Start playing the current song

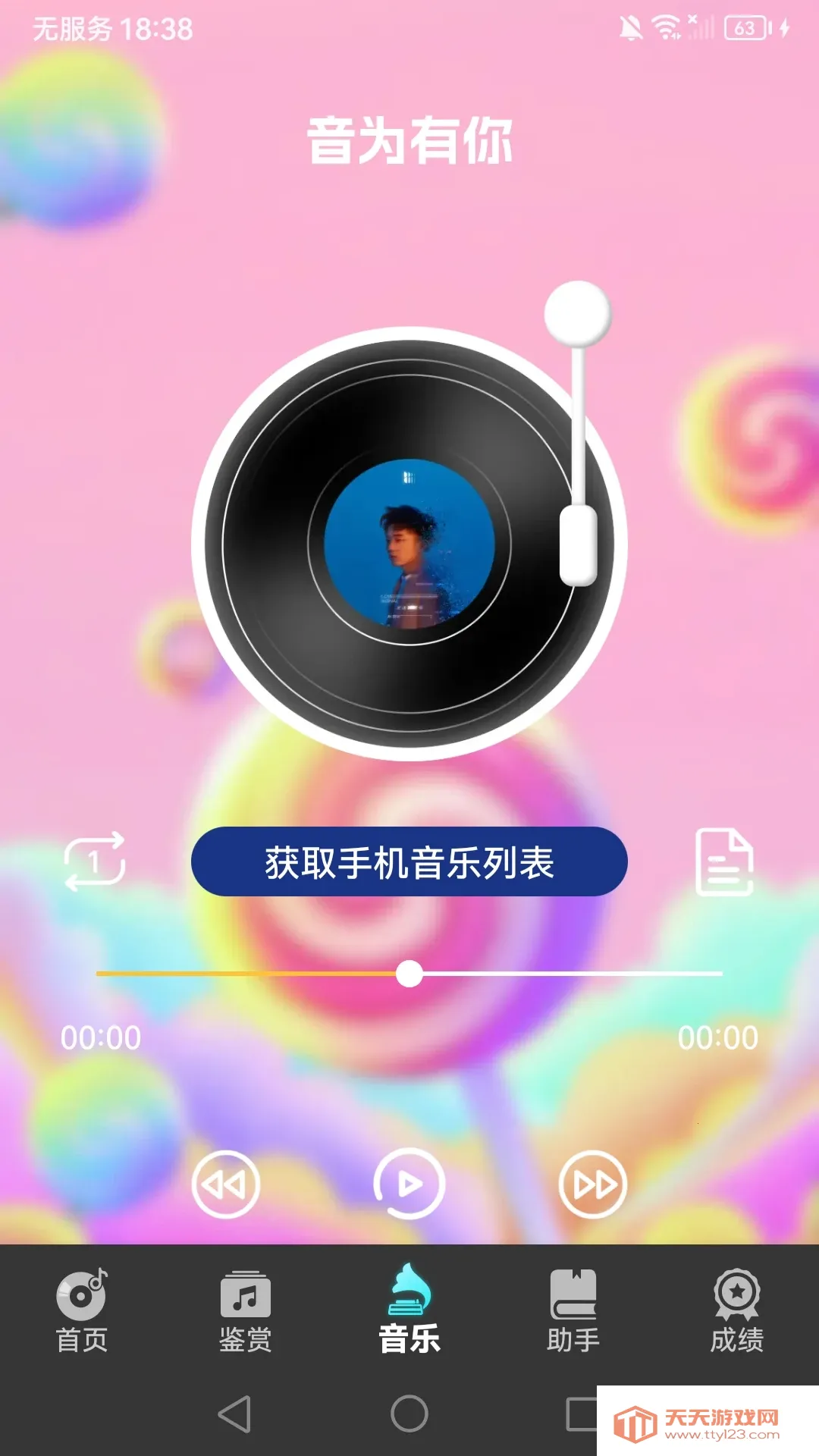coord(409,1184)
